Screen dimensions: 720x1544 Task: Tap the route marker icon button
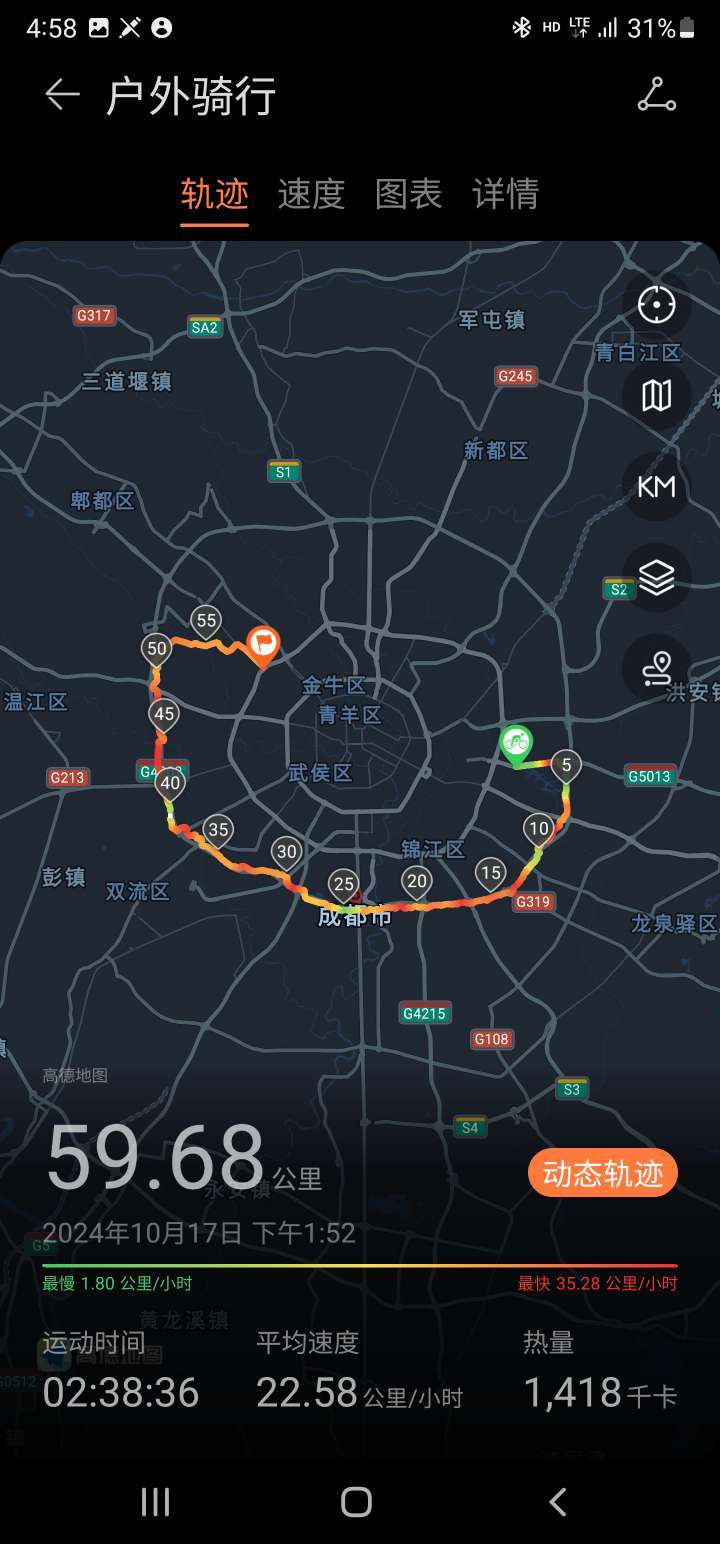tap(657, 668)
